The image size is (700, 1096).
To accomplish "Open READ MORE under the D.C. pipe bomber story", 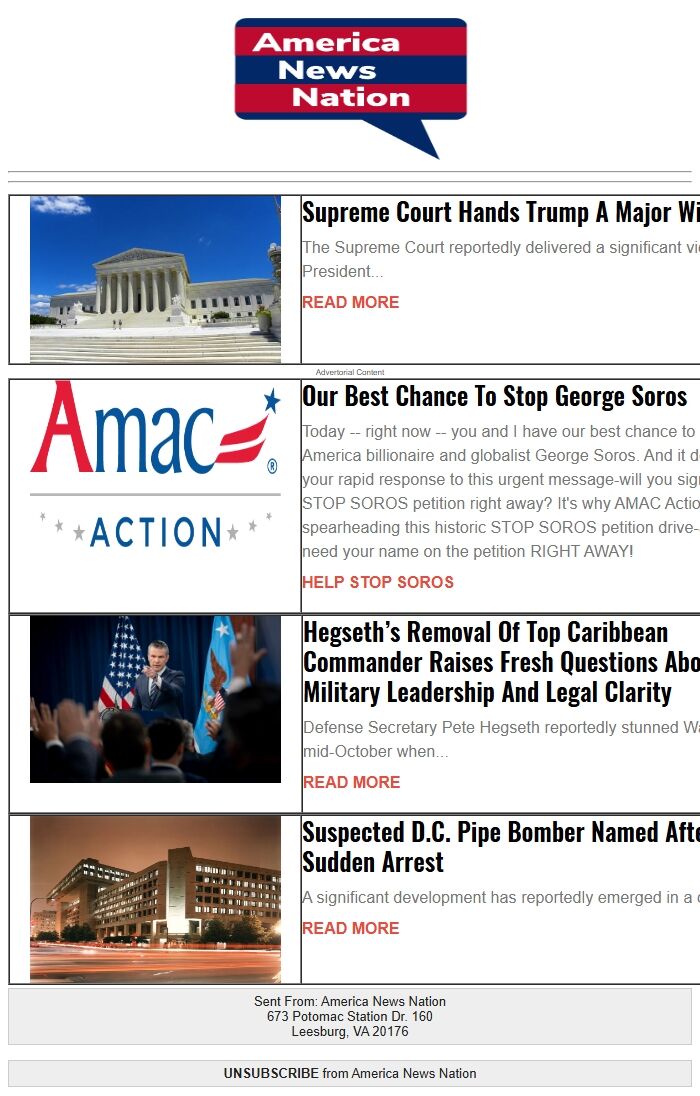I will coord(350,928).
